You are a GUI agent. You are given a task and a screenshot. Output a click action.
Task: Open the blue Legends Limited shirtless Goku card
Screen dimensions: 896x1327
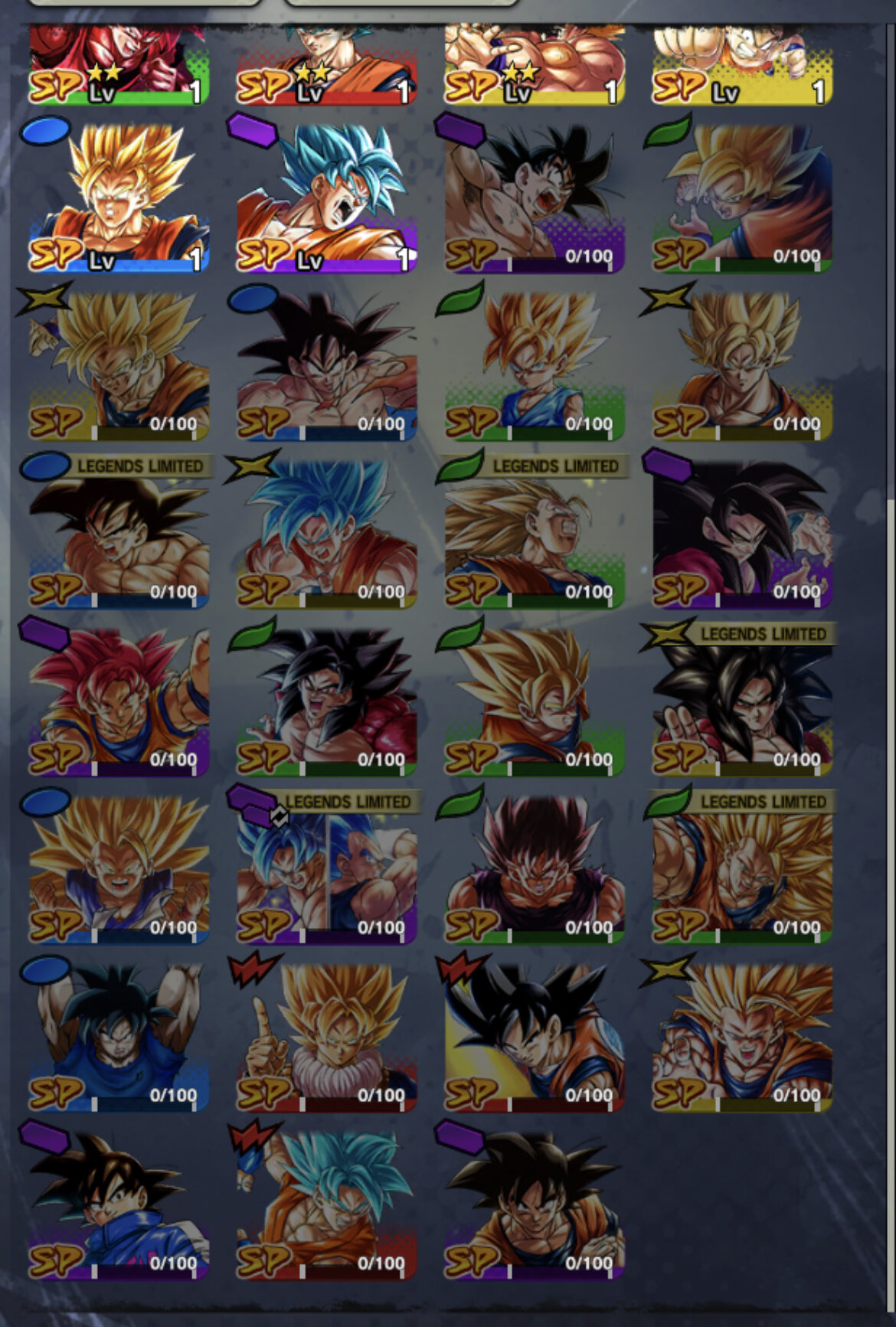(119, 532)
